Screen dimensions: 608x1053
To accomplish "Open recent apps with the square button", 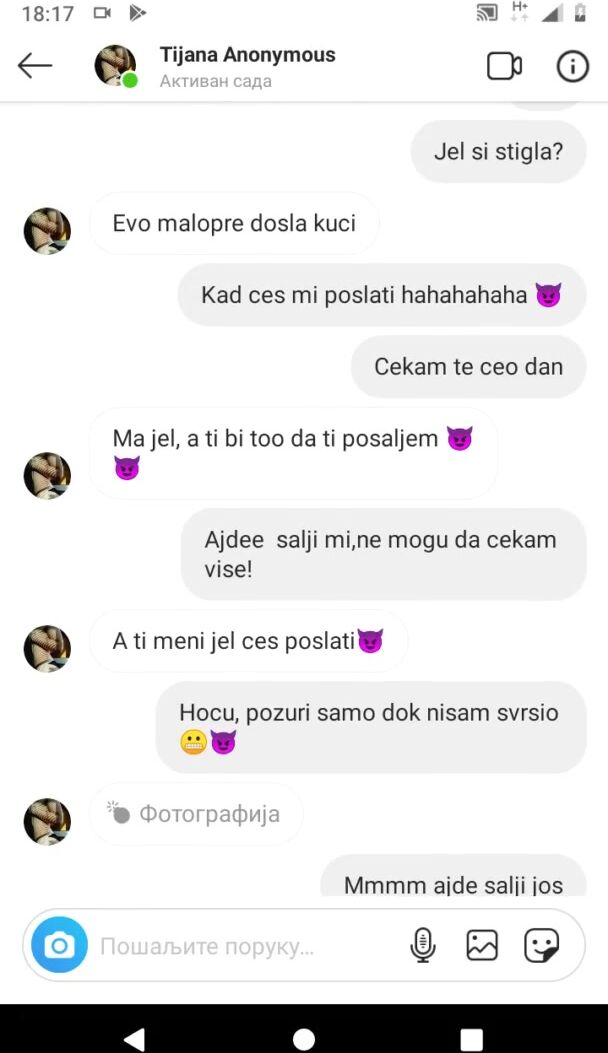I will tap(472, 1038).
